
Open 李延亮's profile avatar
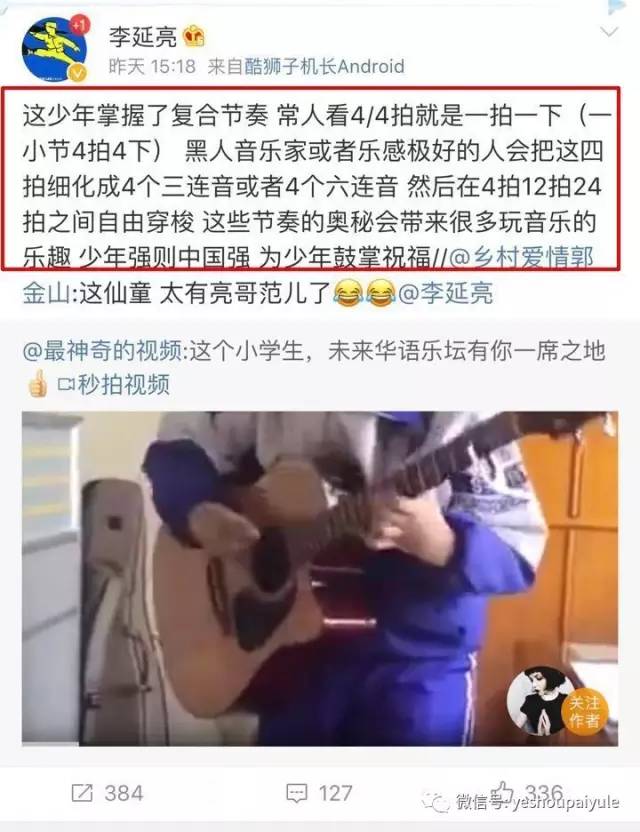pos(53,46)
